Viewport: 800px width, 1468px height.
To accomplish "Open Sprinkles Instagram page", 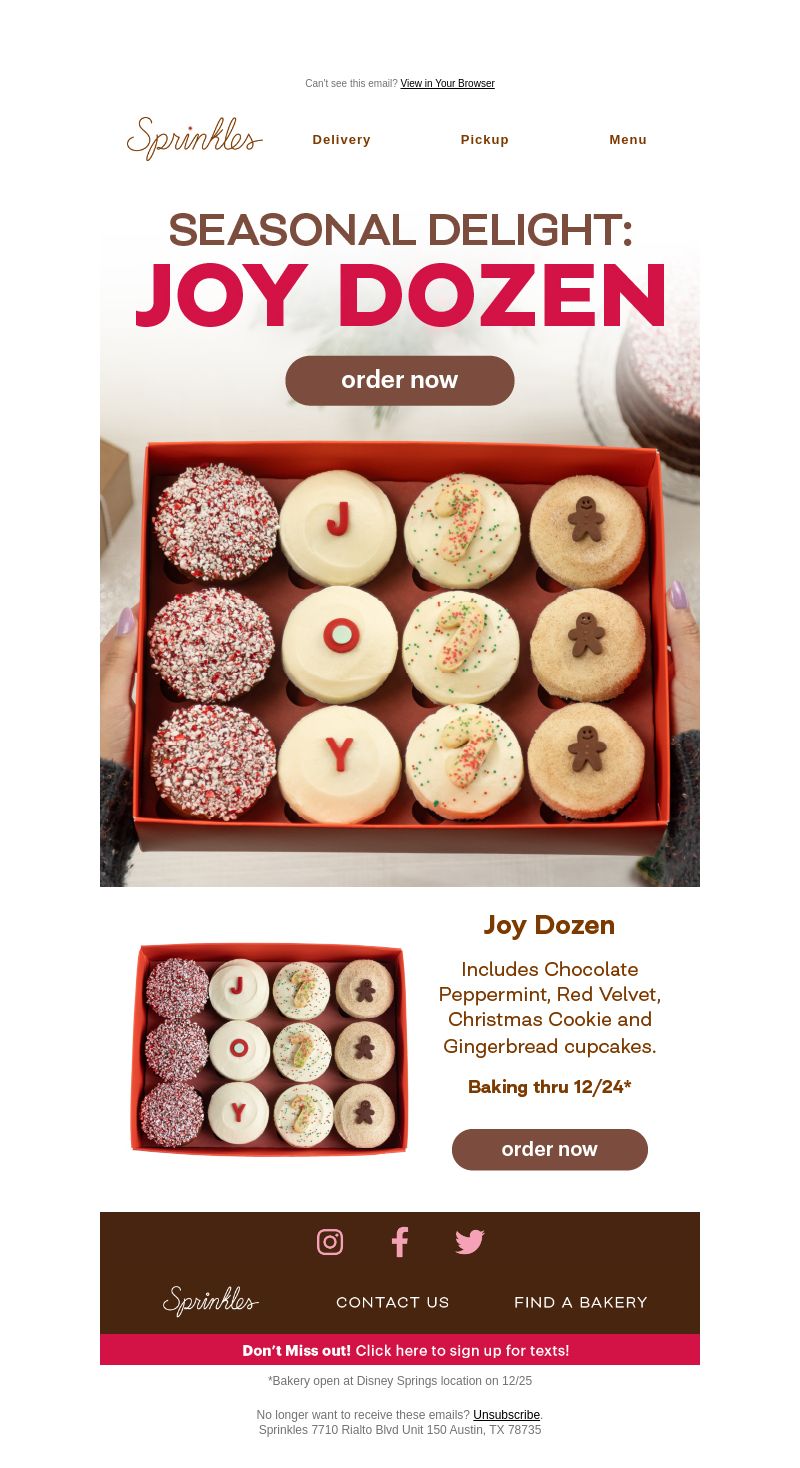I will click(x=330, y=1242).
